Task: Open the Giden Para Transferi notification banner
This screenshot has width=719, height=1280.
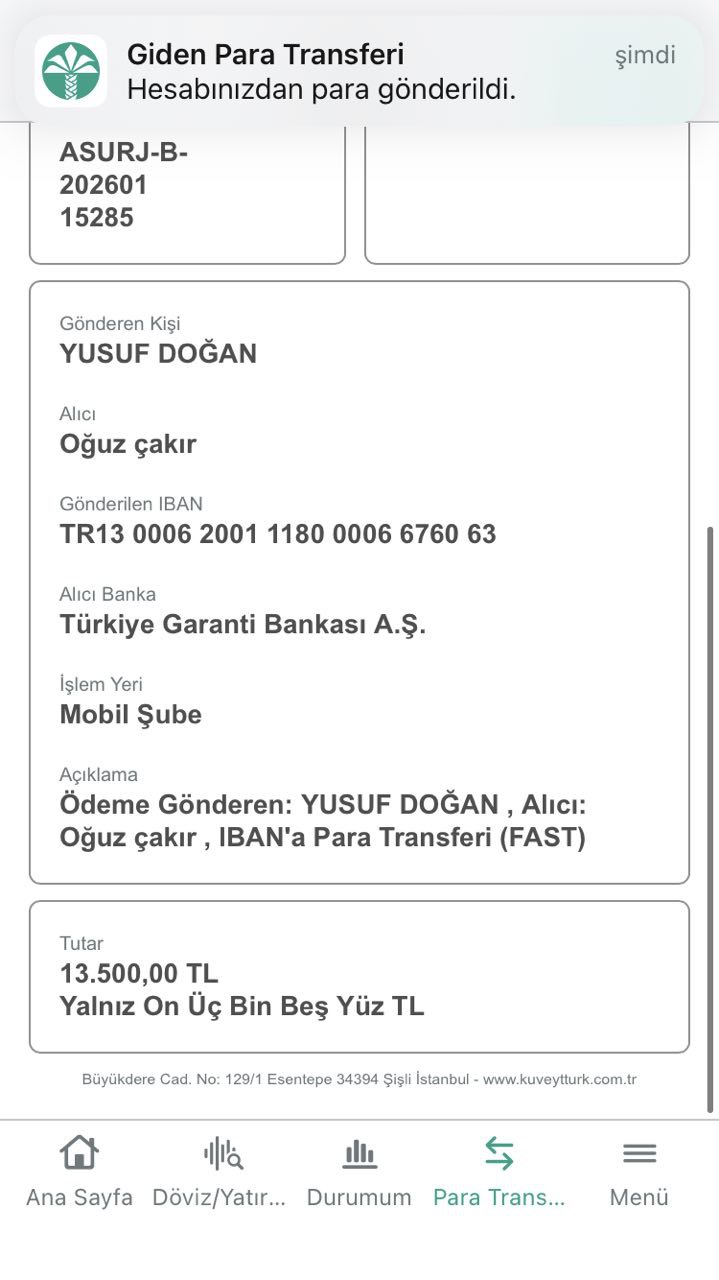Action: click(359, 71)
